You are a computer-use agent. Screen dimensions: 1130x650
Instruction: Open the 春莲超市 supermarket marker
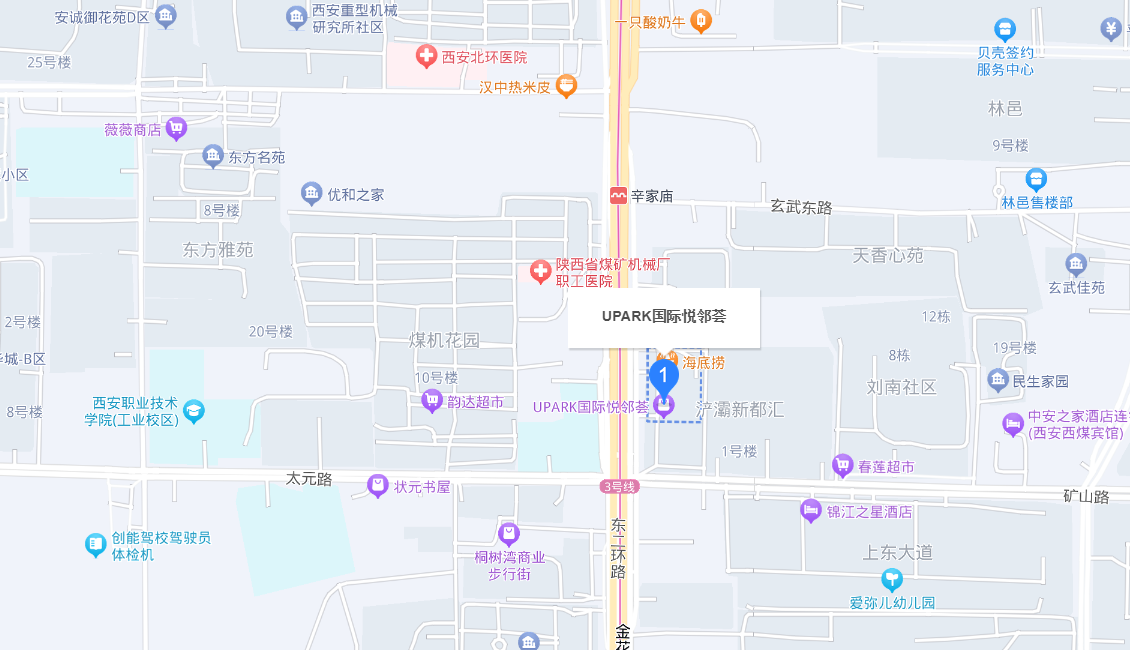[x=843, y=465]
